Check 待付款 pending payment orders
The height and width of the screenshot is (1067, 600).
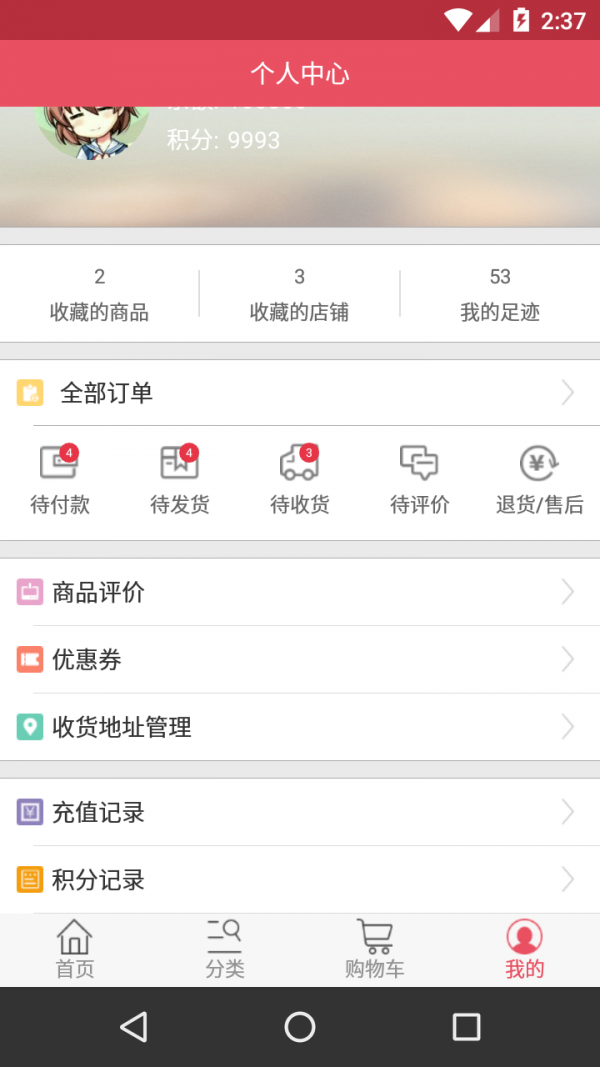(60, 480)
